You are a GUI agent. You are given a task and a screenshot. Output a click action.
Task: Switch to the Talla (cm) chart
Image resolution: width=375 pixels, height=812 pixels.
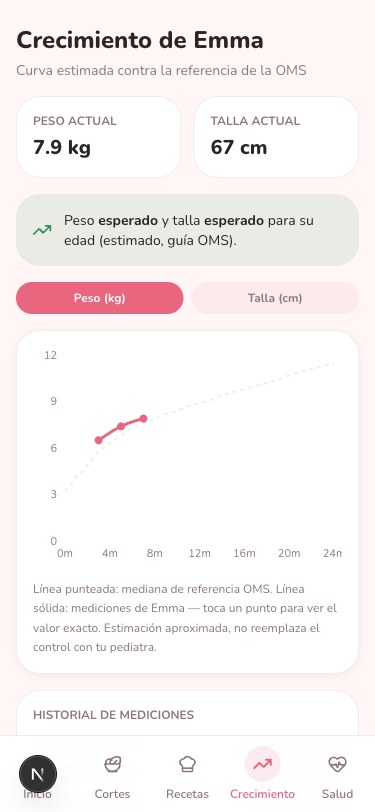coord(275,298)
